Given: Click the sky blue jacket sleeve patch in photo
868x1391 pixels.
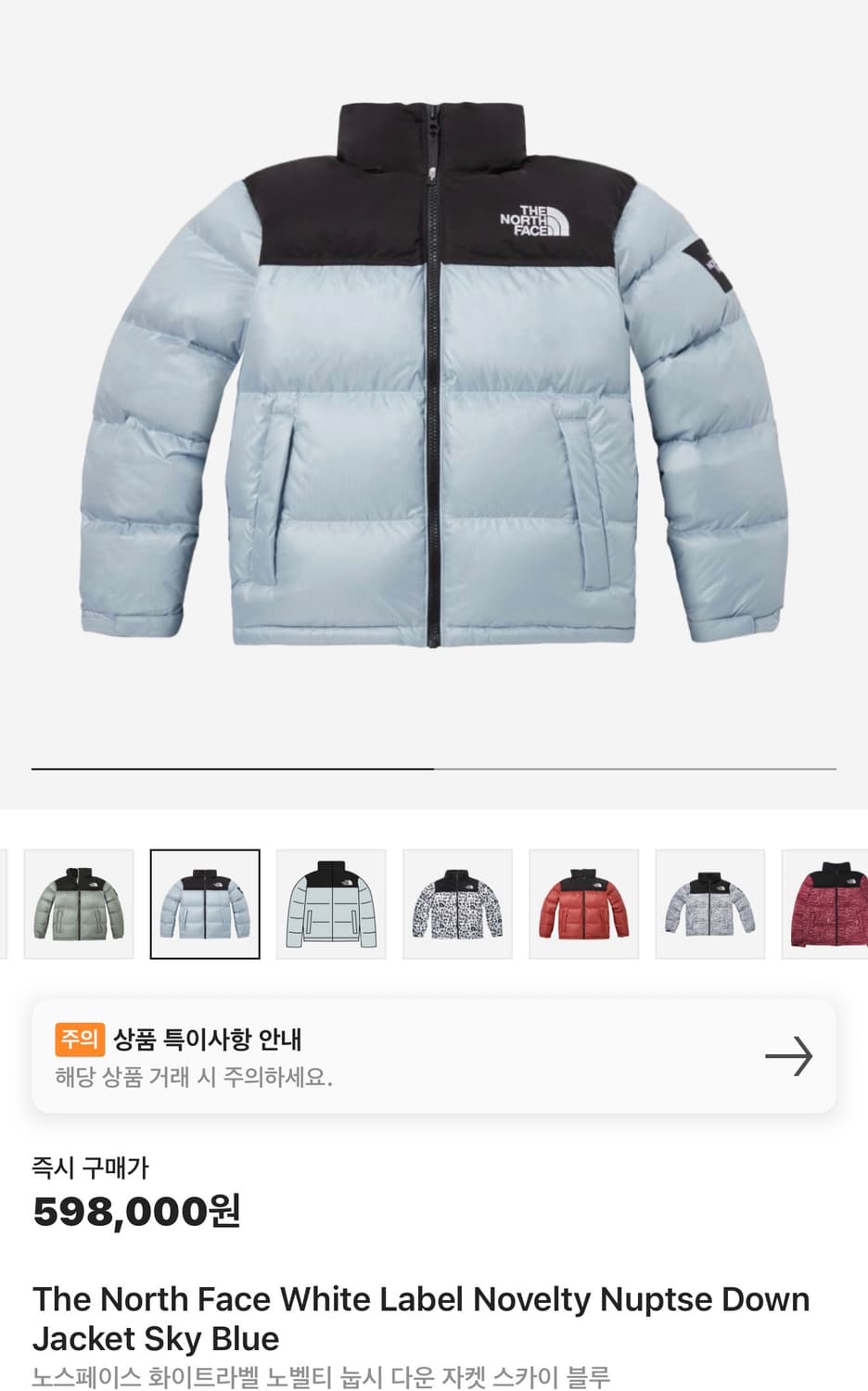Looking at the screenshot, I should [710, 264].
